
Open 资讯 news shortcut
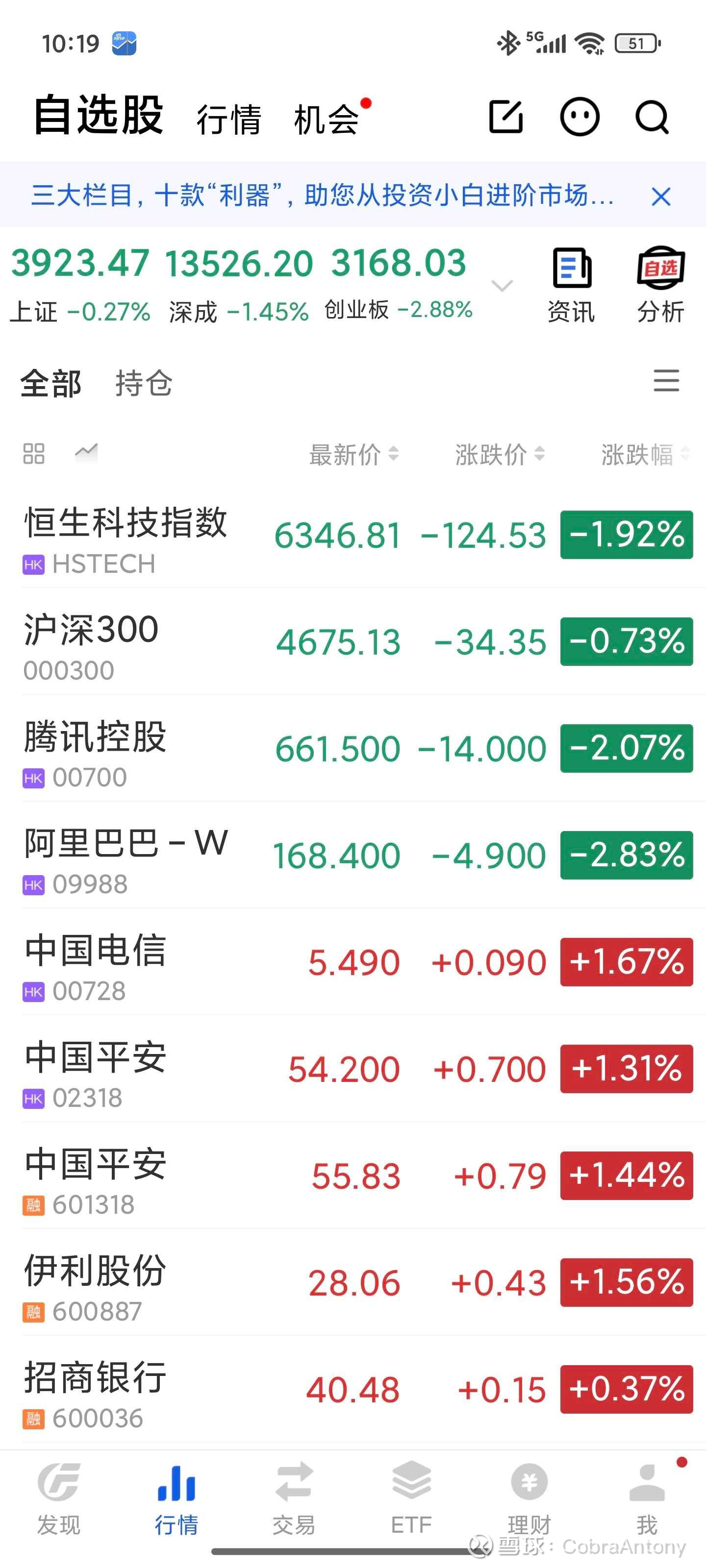pyautogui.click(x=571, y=284)
